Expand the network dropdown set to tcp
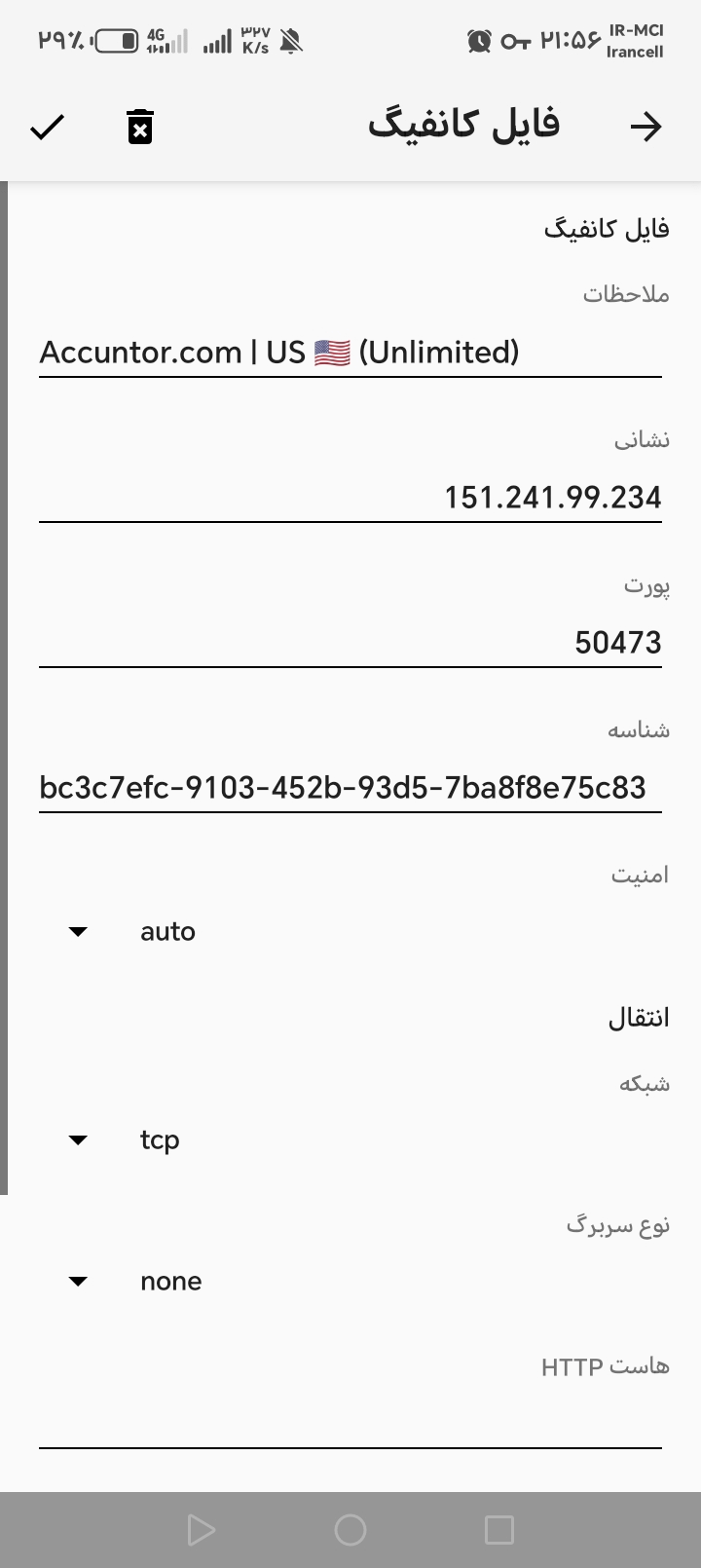Viewport: 701px width, 1568px height. coord(125,1139)
